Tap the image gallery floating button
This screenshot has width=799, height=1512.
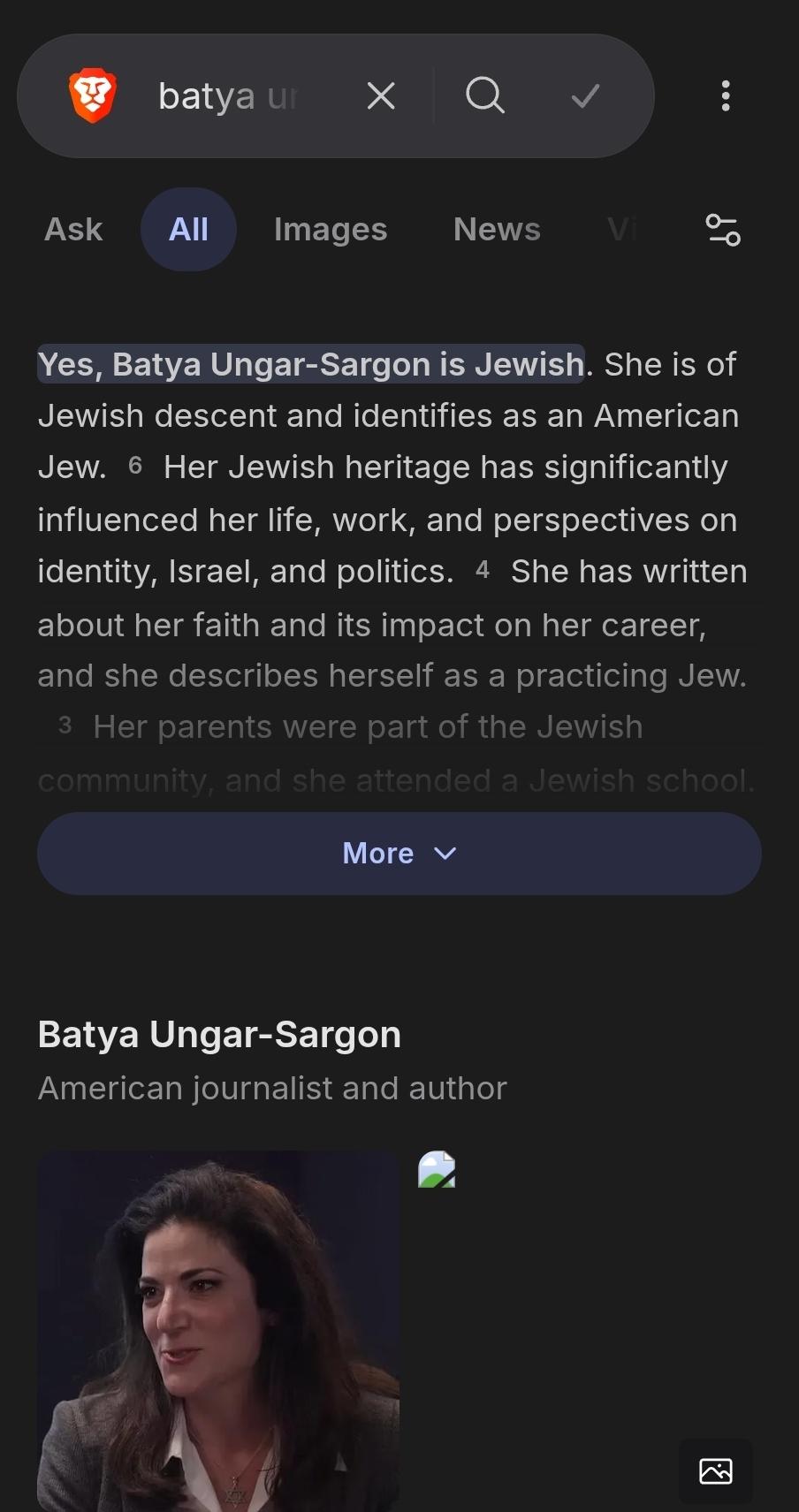point(716,1471)
